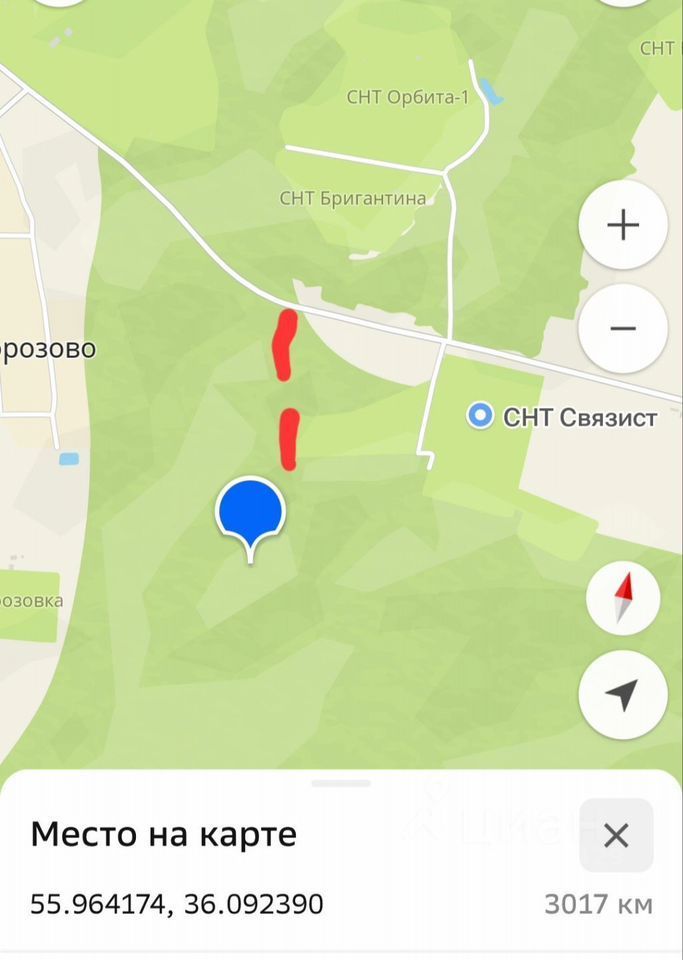Select the СНТ Связист map marker
683x960 pixels.
[481, 416]
